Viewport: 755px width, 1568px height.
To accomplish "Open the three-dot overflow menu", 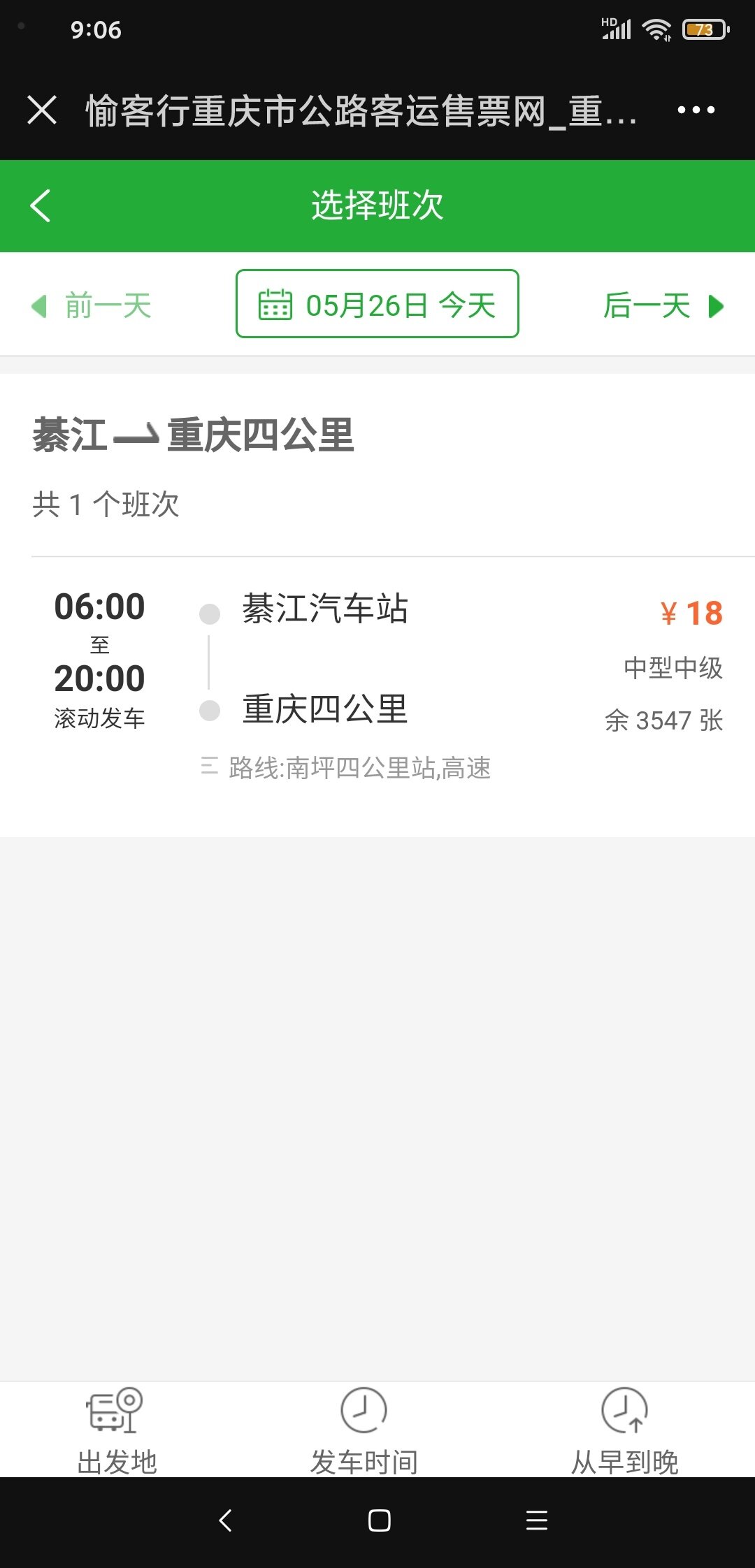I will [696, 110].
